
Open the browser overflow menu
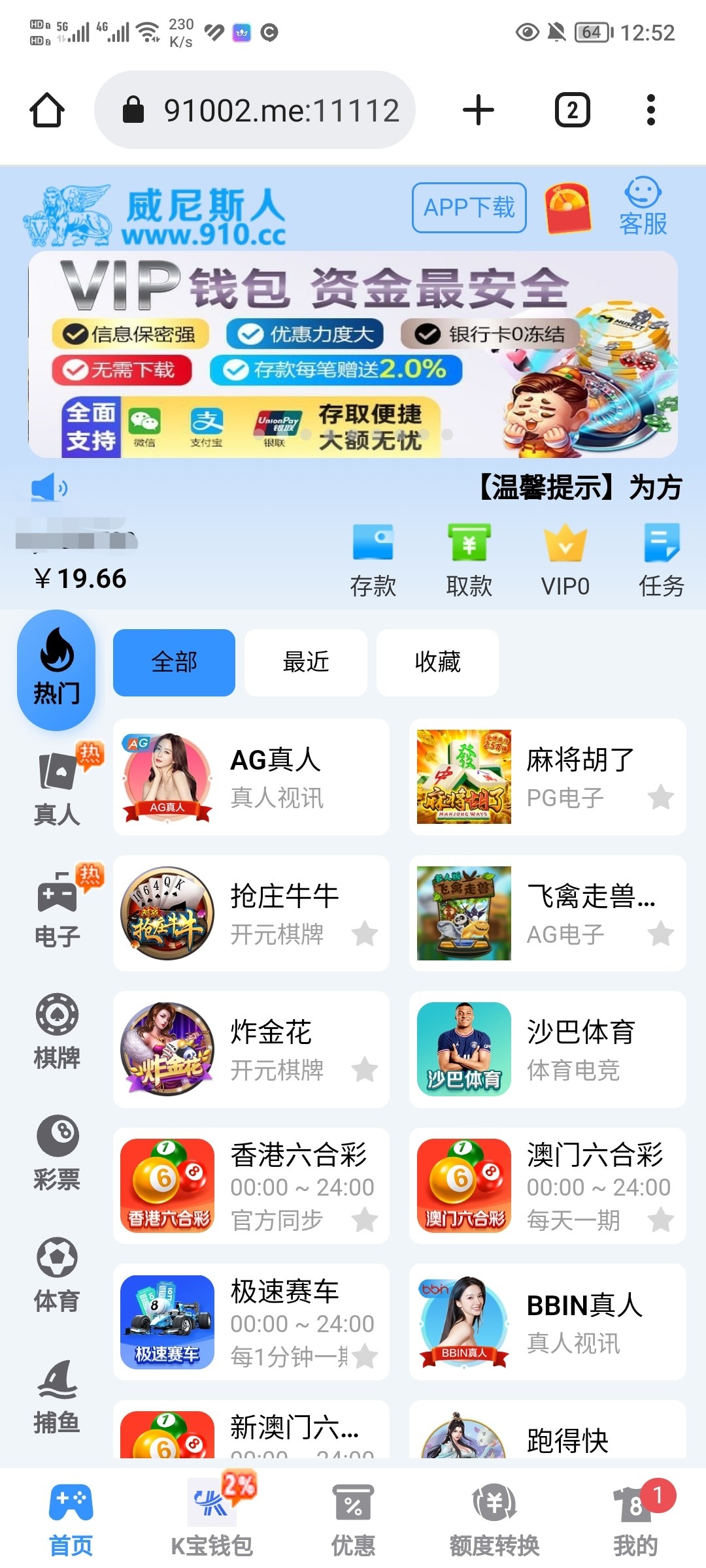click(650, 110)
